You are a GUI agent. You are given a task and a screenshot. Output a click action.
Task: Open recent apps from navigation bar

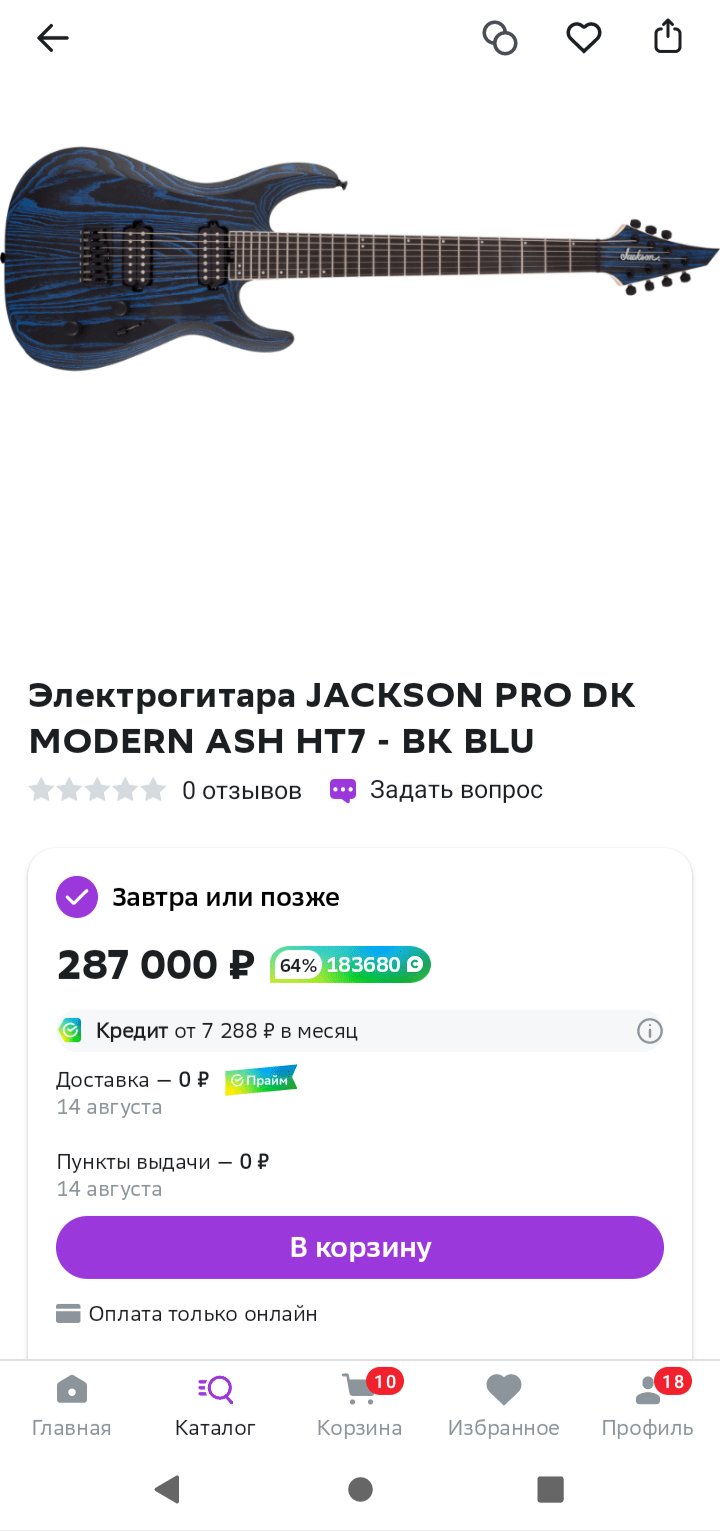pos(550,1489)
